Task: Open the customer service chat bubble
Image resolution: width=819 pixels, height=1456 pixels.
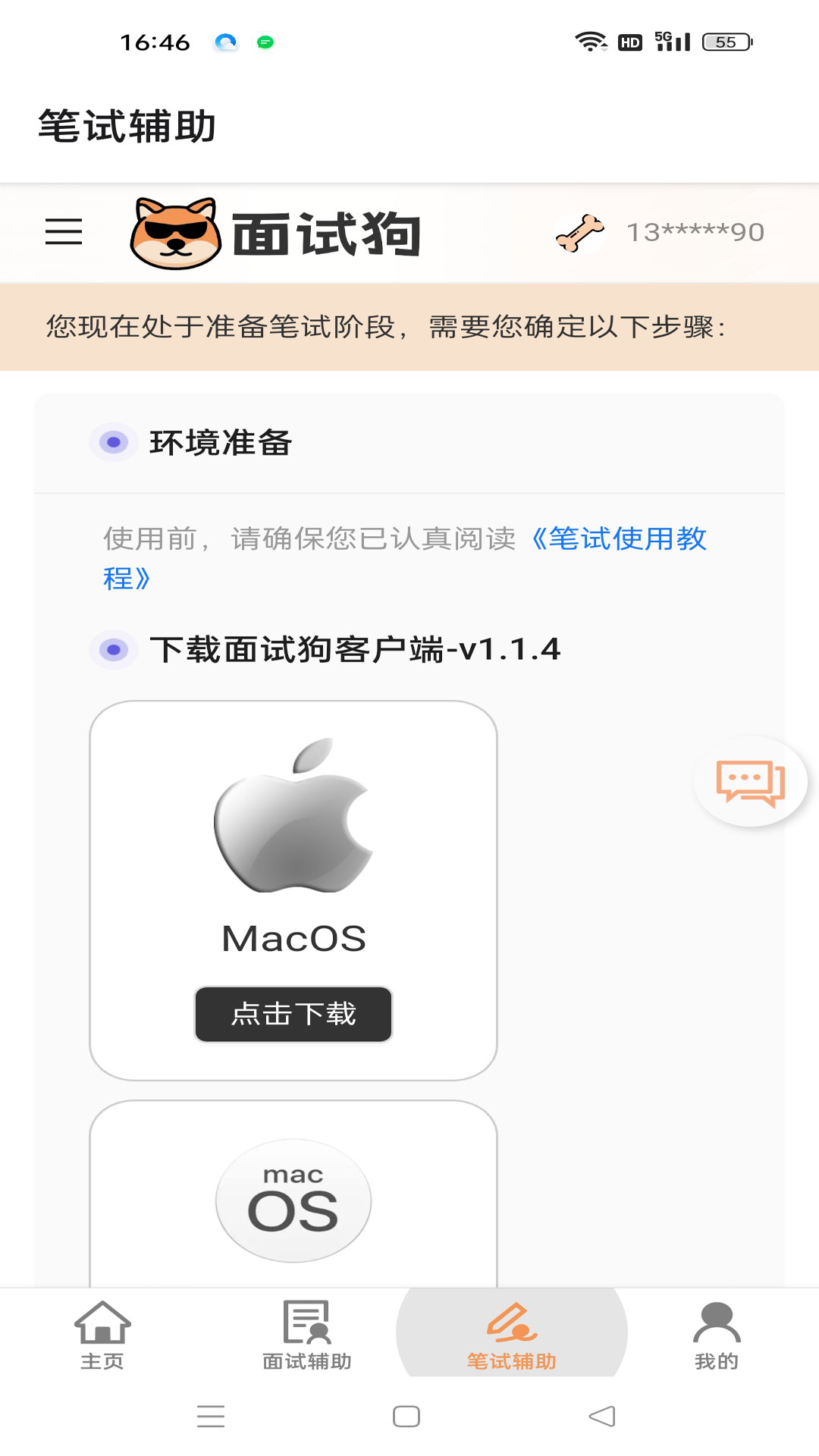Action: pyautogui.click(x=749, y=780)
